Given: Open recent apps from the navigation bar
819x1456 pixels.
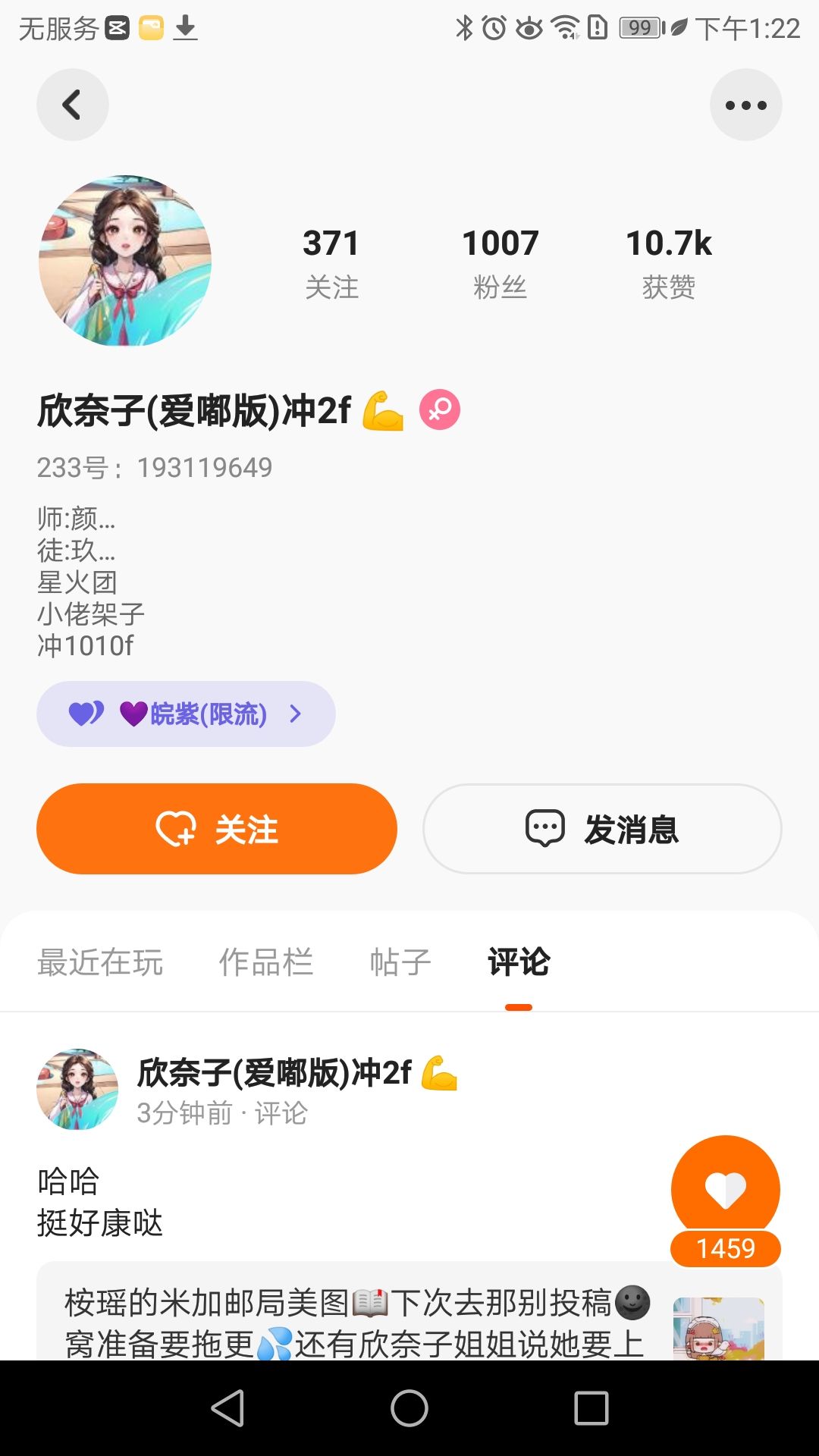Looking at the screenshot, I should click(x=591, y=1408).
